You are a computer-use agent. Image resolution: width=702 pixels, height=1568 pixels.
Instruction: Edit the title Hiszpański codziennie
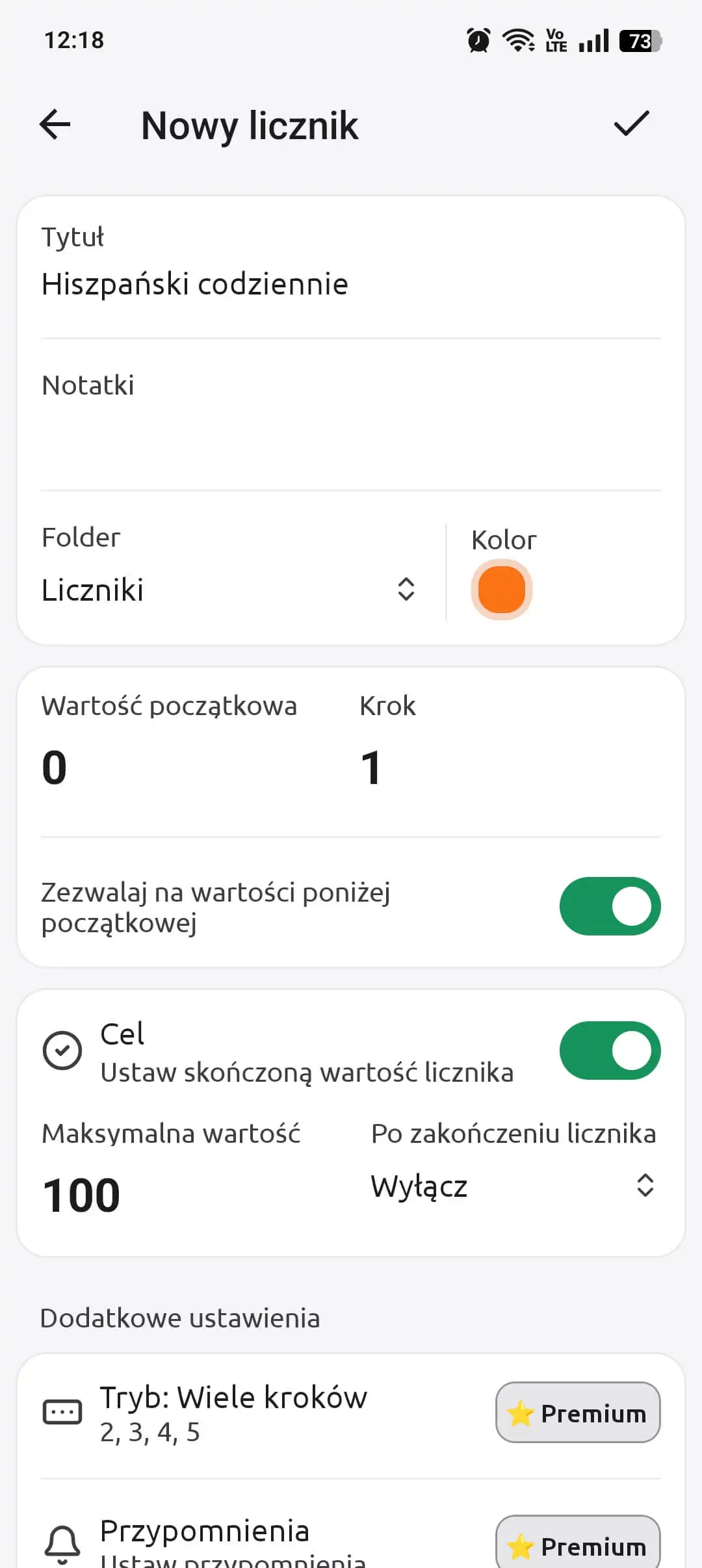pos(195,283)
